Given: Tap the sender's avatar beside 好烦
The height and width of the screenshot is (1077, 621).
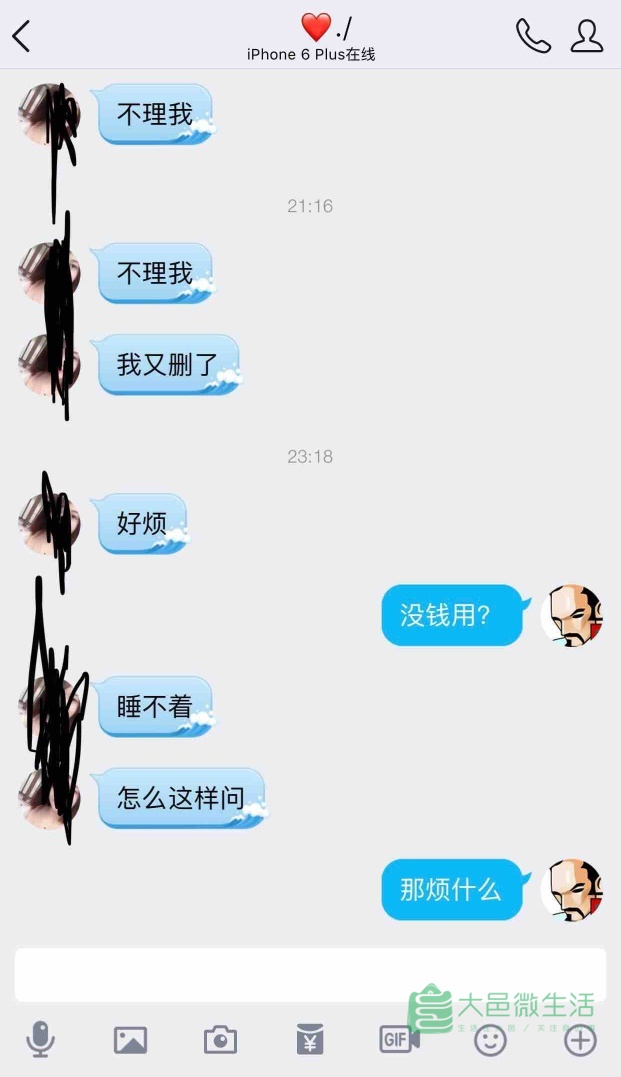Looking at the screenshot, I should point(50,523).
